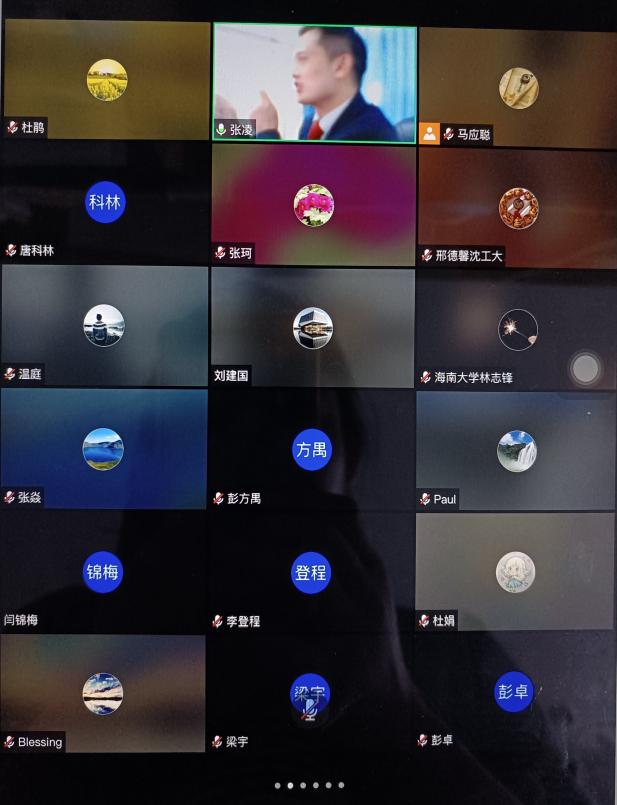Tap the floating assistive touch button
This screenshot has height=805, width=617.
tap(585, 369)
